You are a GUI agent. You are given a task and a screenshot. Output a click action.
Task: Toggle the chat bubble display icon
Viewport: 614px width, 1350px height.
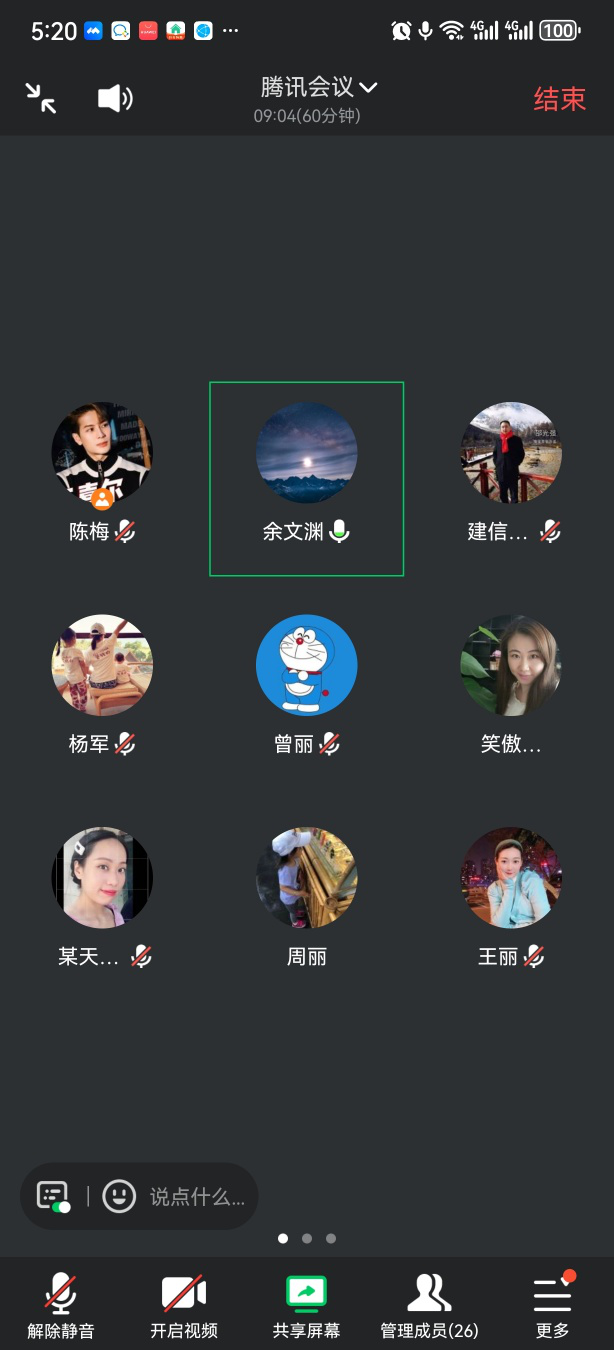tap(54, 1196)
